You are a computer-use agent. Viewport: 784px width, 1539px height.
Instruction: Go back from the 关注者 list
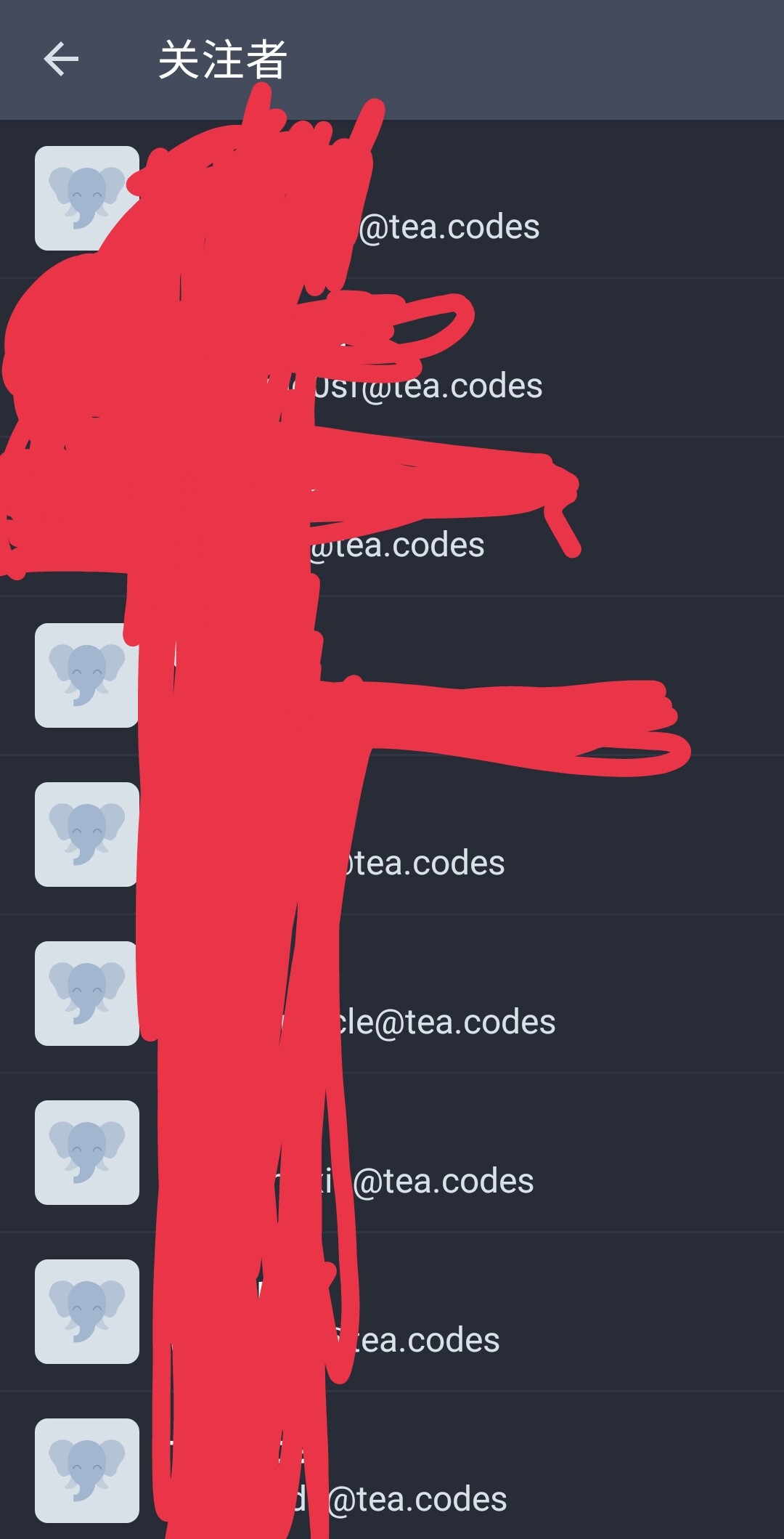[x=61, y=59]
